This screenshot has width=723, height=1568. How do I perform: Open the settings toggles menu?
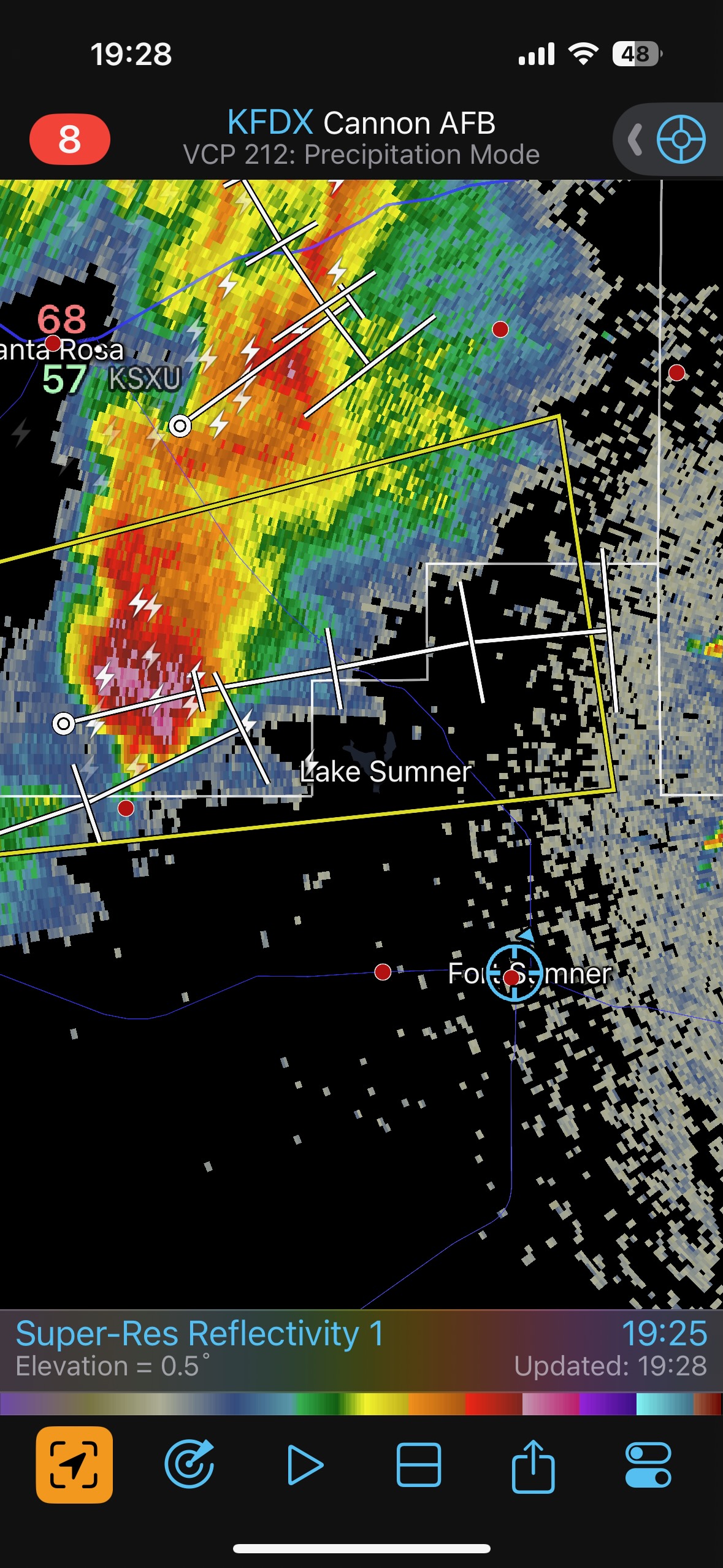tap(648, 1464)
